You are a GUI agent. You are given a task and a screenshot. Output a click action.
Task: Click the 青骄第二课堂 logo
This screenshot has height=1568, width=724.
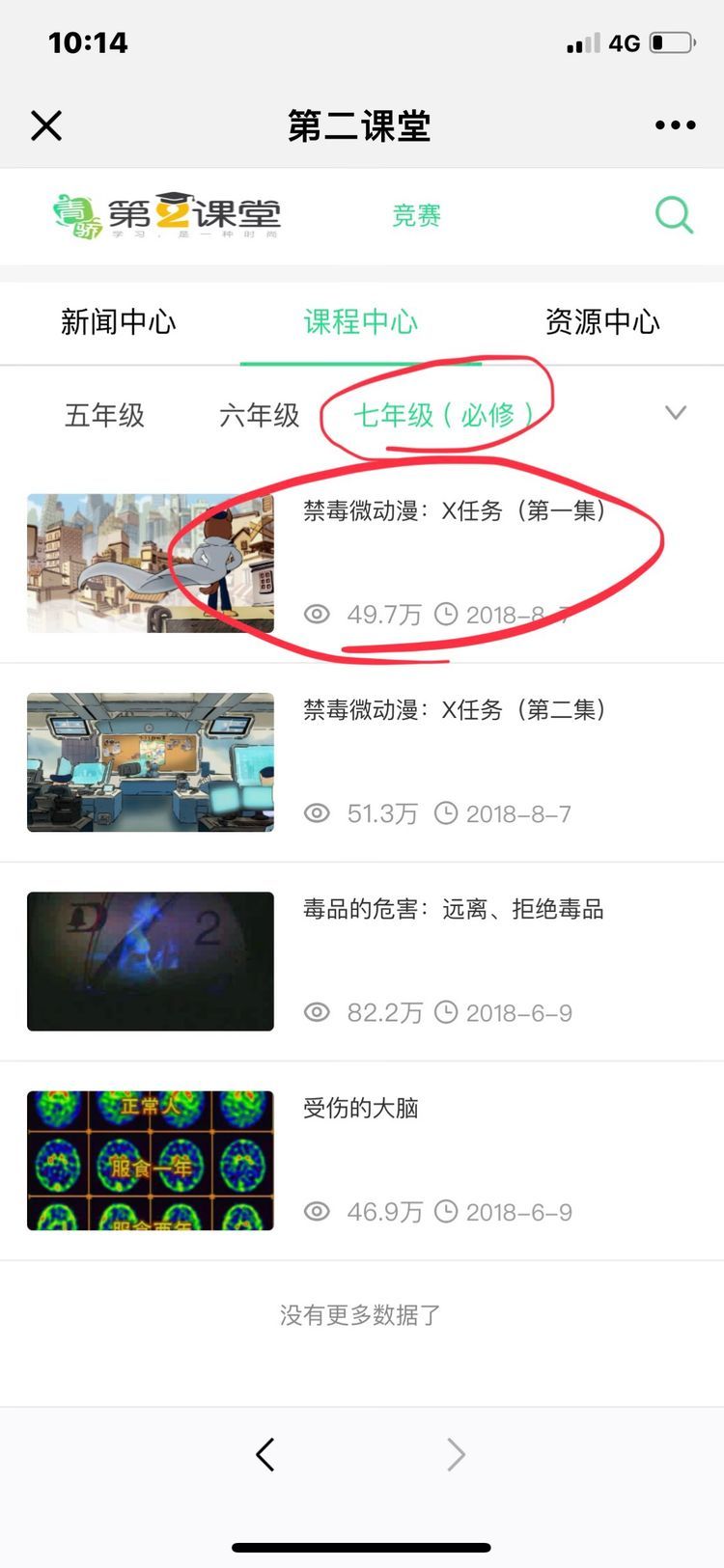pos(166,214)
